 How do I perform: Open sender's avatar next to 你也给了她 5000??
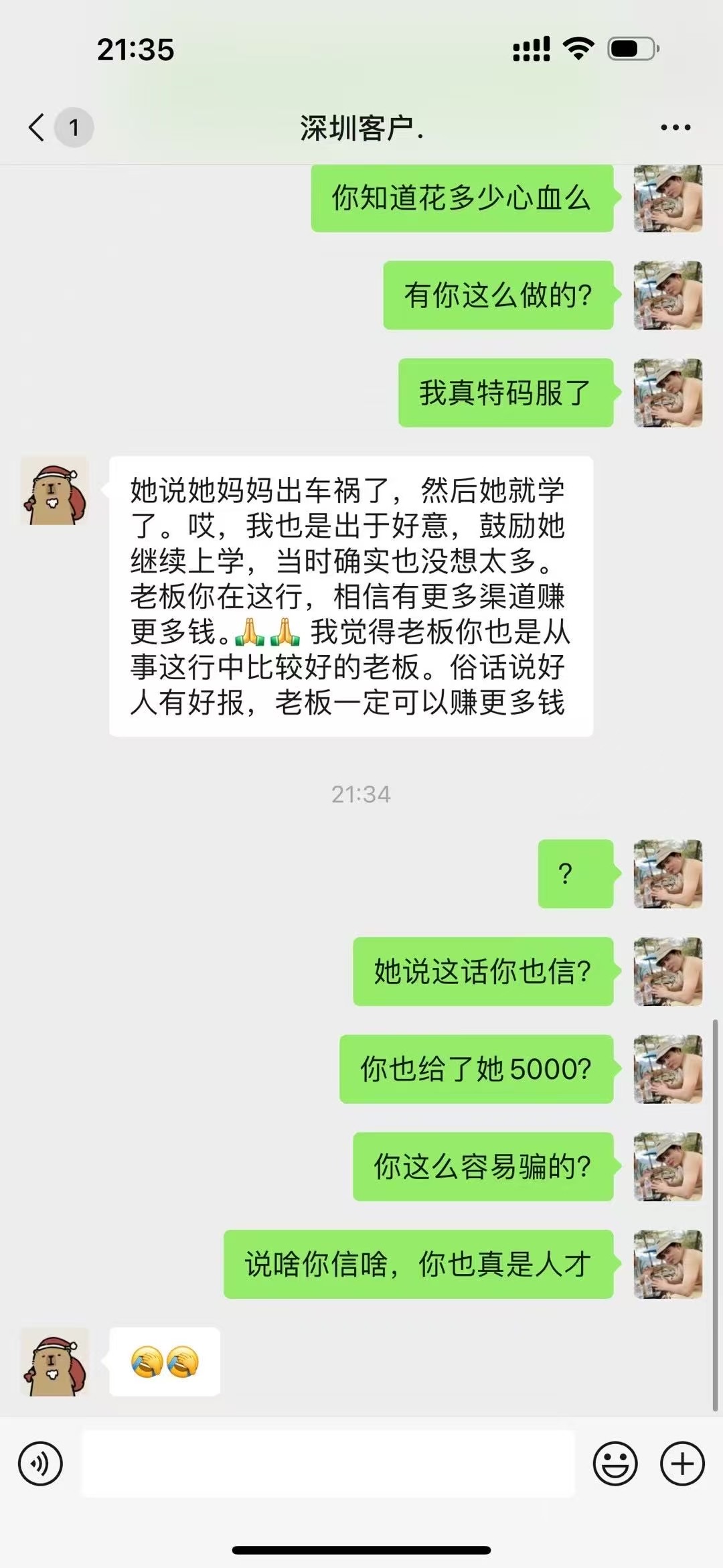(668, 1069)
